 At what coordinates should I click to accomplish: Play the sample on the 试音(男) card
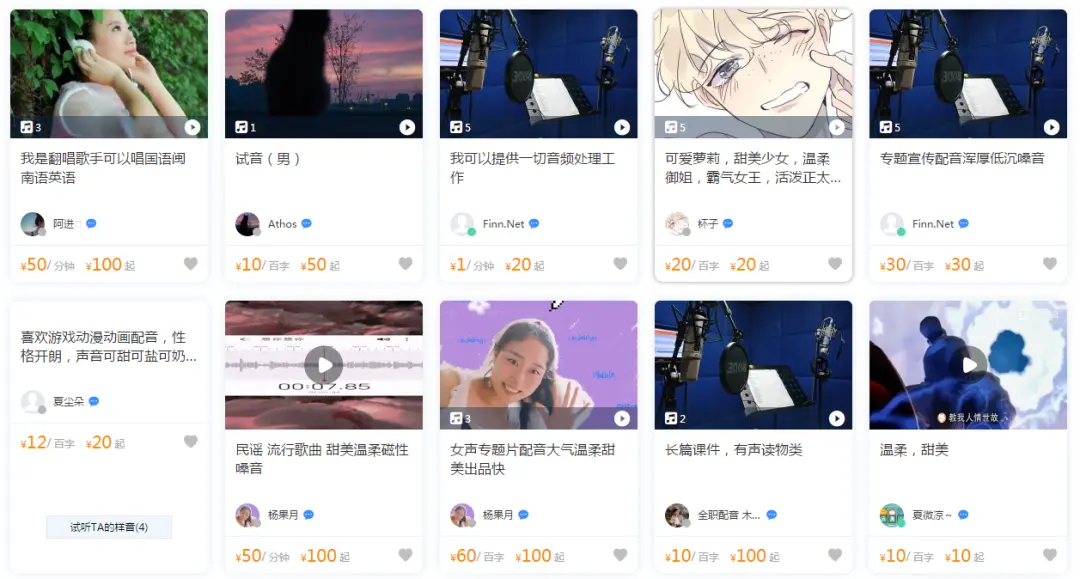click(407, 127)
